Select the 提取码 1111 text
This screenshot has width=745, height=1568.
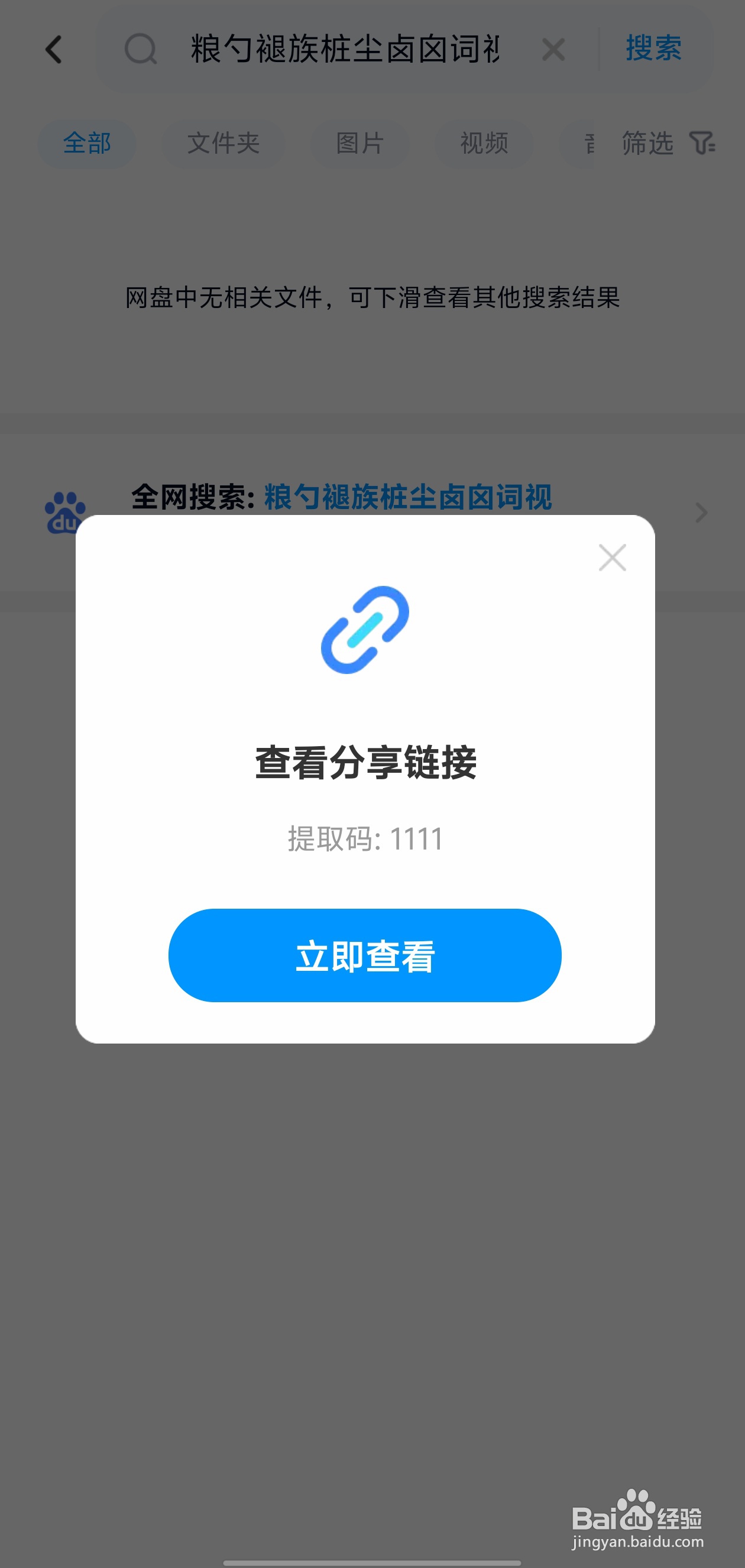365,838
